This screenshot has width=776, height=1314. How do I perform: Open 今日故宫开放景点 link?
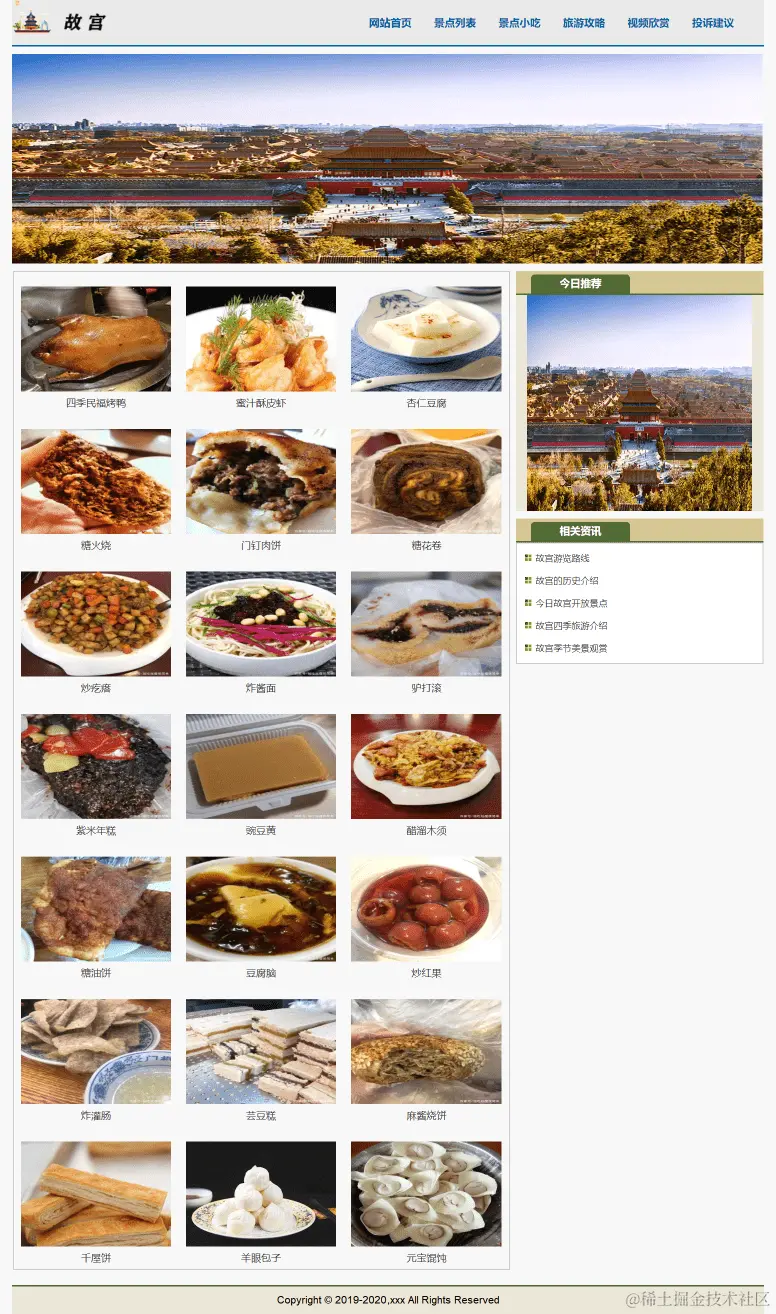(x=571, y=604)
